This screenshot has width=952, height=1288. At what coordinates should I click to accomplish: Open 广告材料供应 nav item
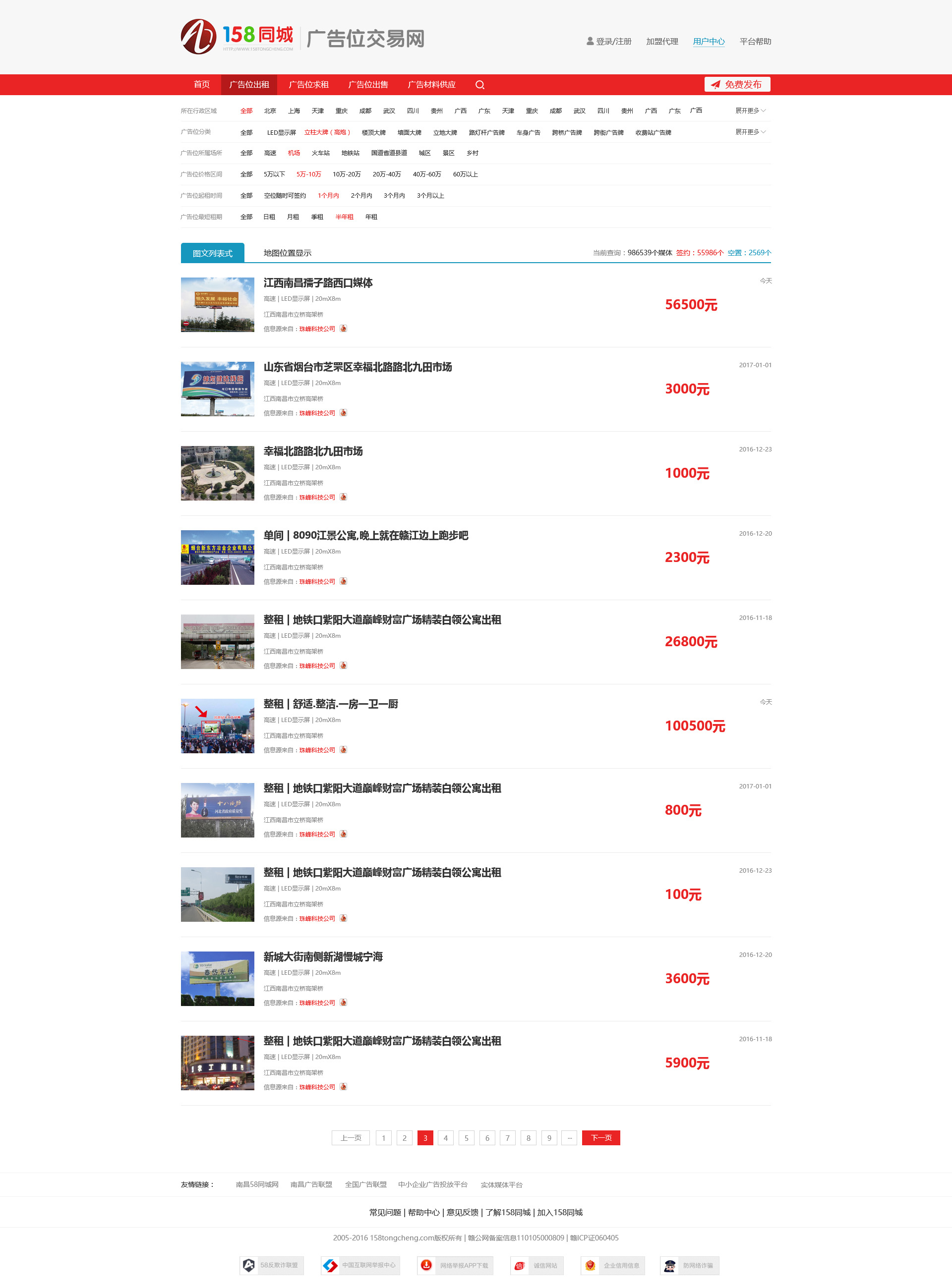431,85
